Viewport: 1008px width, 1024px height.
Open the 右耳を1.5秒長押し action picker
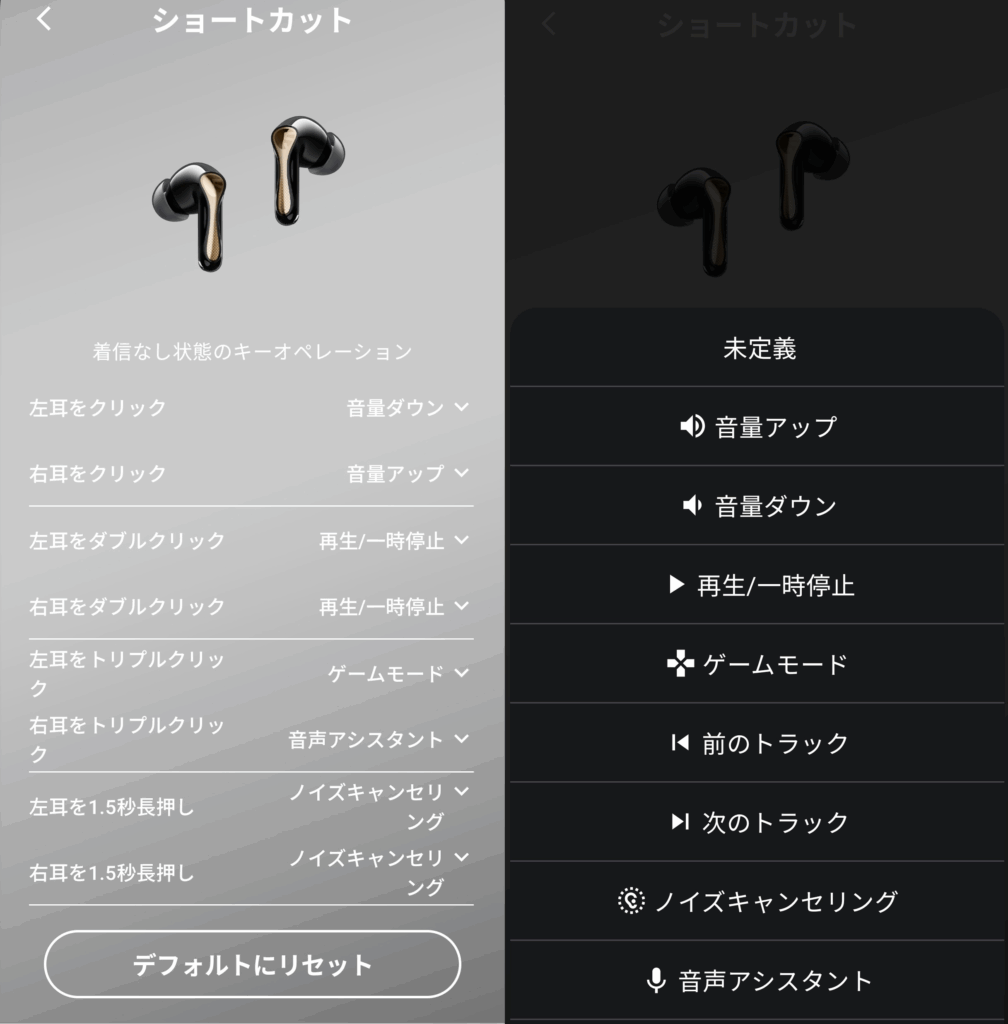[379, 872]
